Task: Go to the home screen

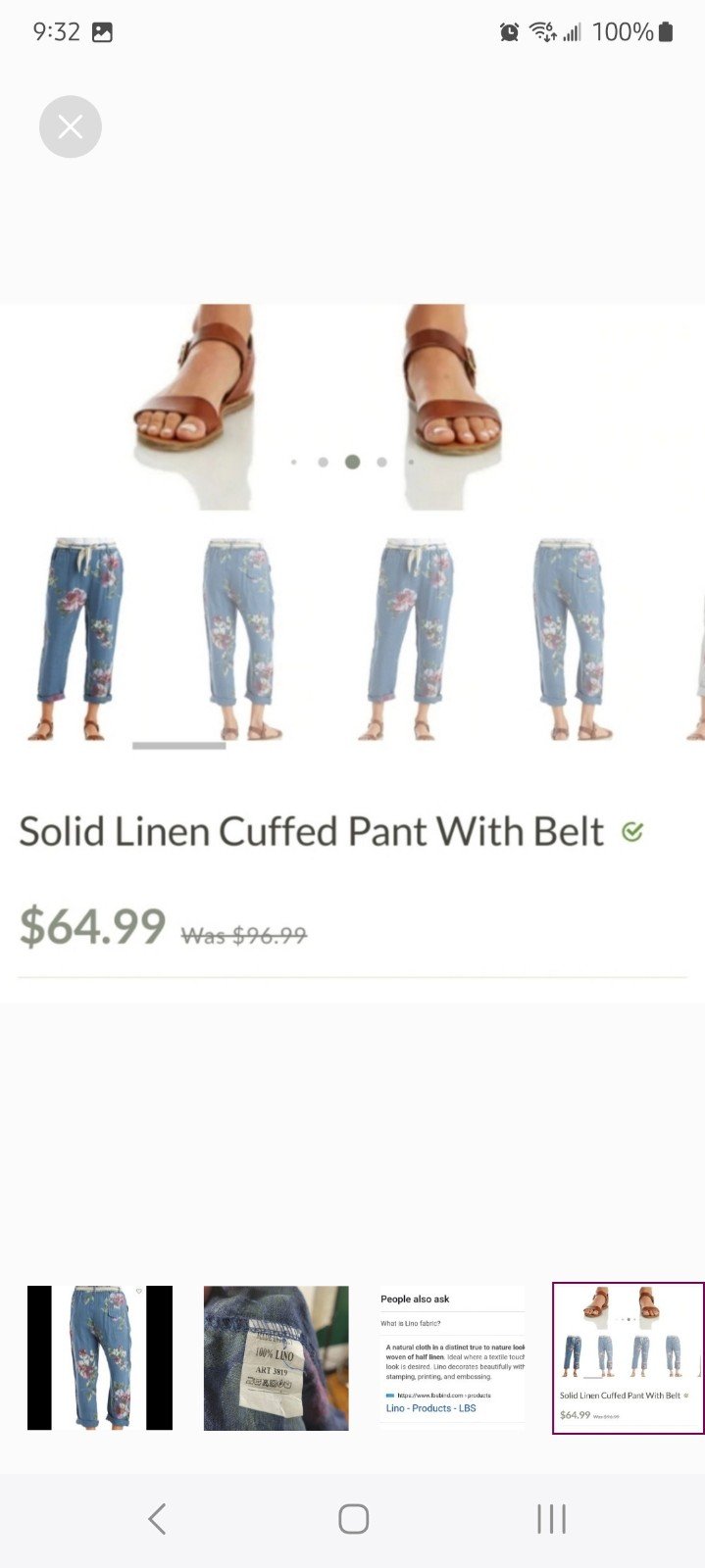Action: (353, 1519)
